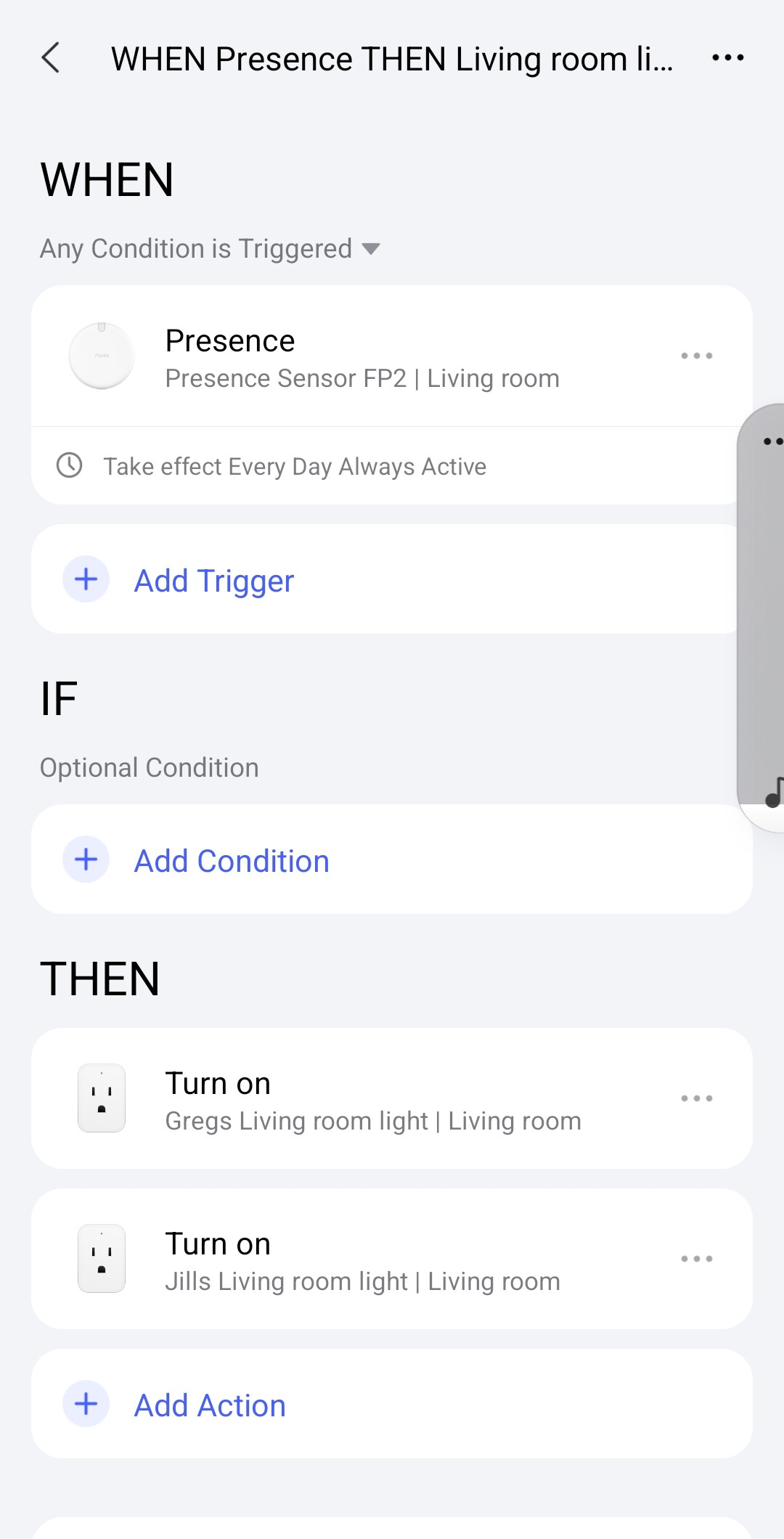This screenshot has height=1539, width=784.
Task: Open options for the Presence trigger
Action: (x=696, y=356)
